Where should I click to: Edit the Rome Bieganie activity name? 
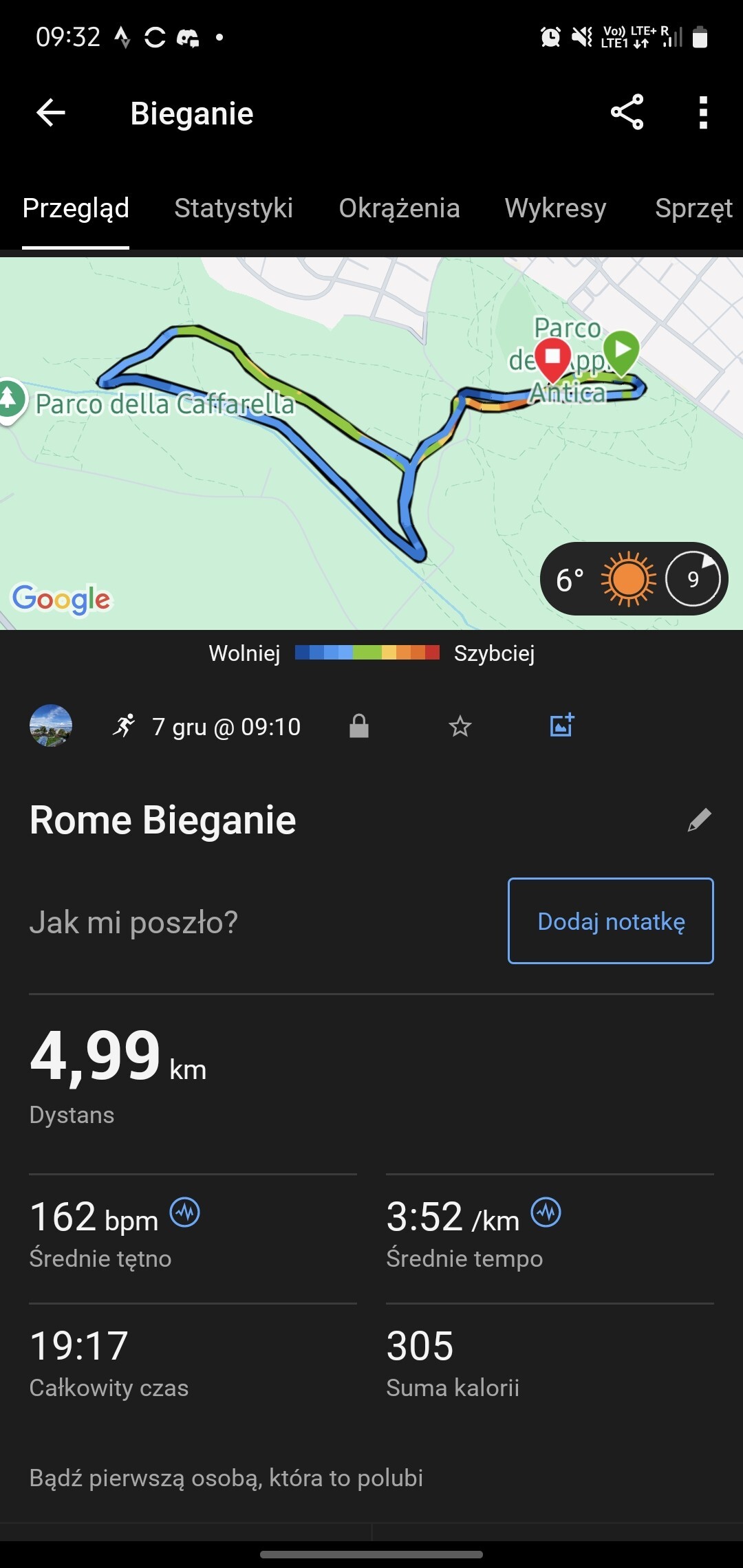[699, 820]
